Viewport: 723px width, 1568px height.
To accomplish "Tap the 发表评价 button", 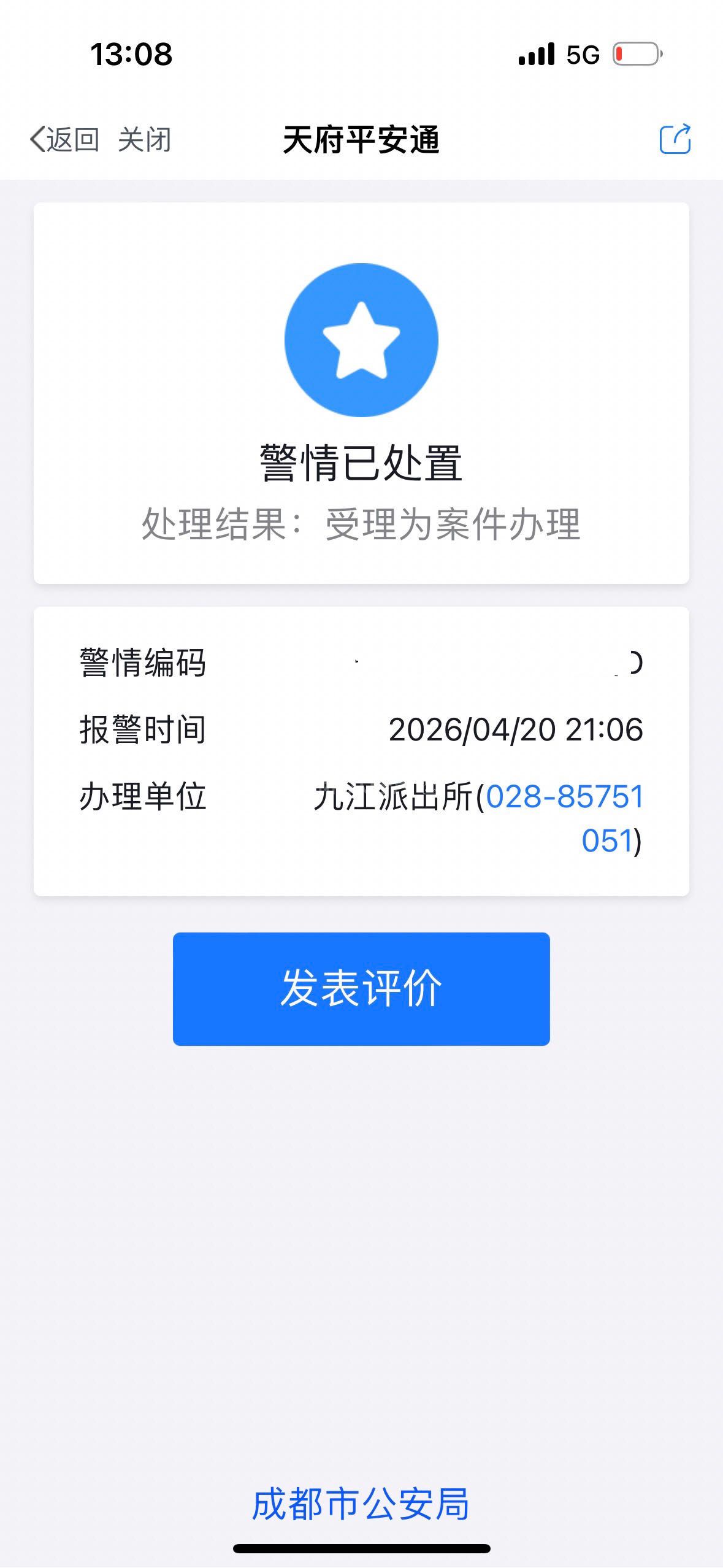I will [361, 988].
